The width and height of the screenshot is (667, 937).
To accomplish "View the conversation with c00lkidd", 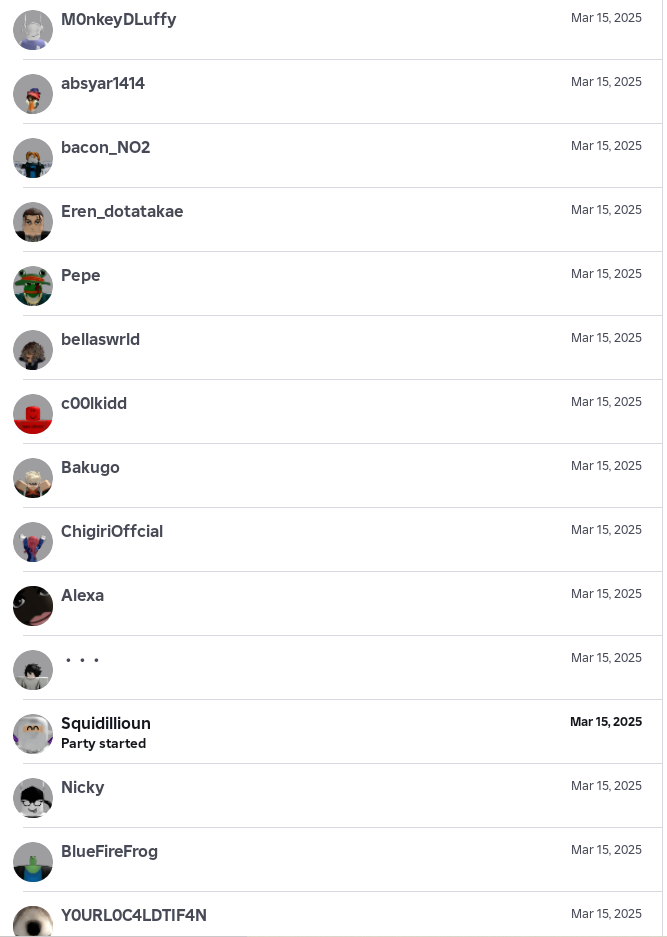I will [94, 404].
